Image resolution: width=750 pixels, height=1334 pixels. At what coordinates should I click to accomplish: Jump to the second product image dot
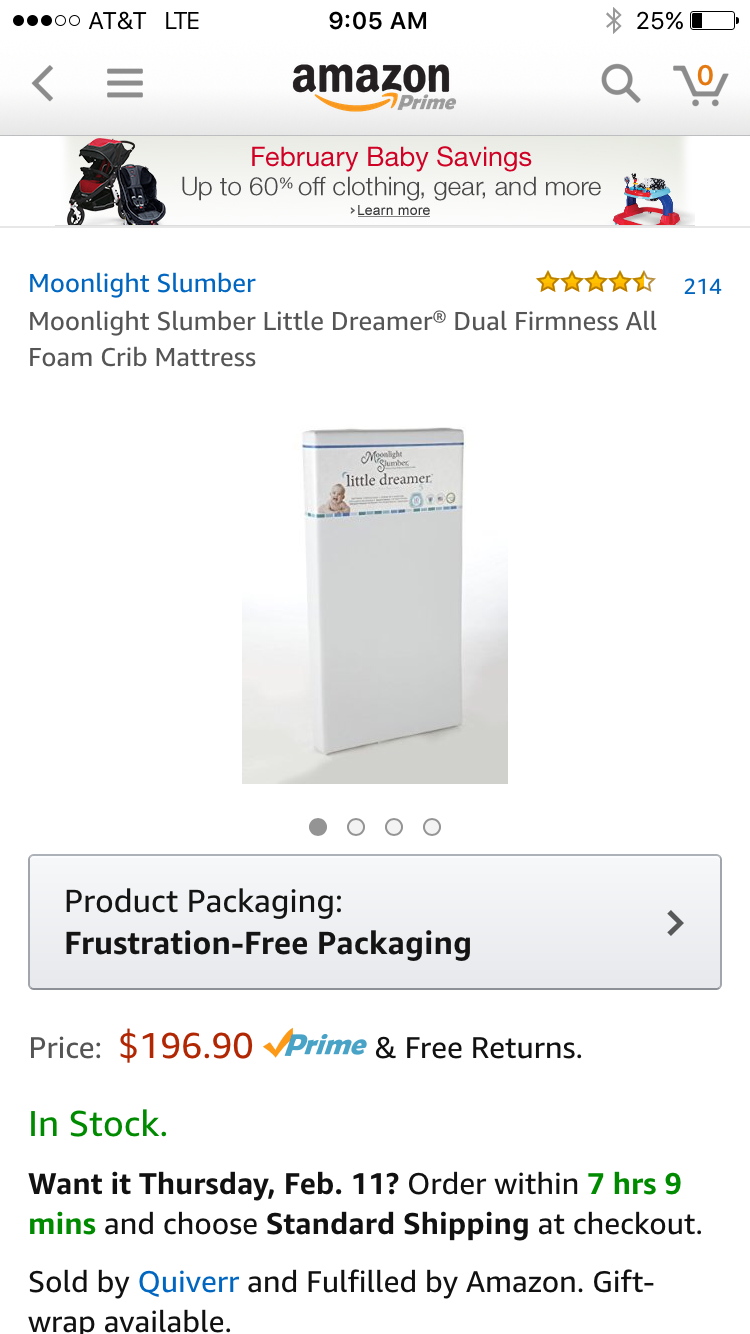click(356, 827)
